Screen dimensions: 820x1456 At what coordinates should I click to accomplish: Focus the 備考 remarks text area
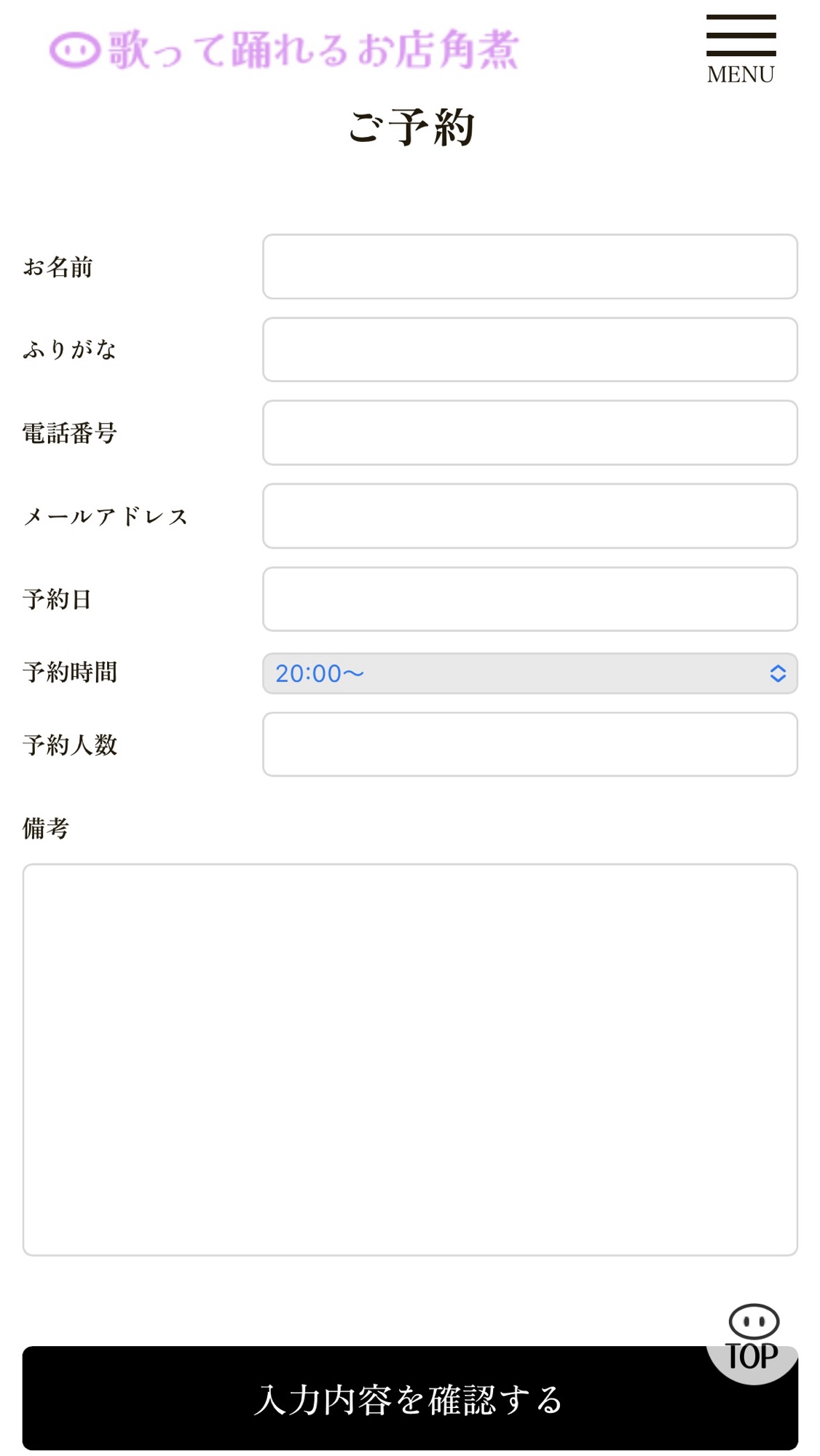click(x=410, y=1059)
